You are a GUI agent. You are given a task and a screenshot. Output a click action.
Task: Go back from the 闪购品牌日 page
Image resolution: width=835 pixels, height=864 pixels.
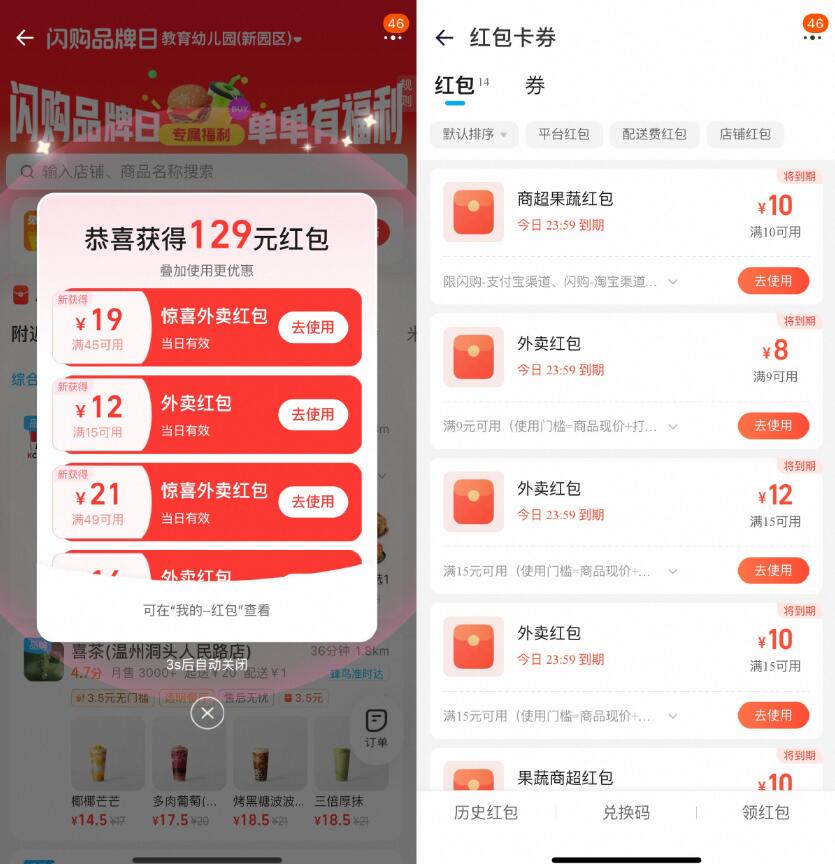25,38
